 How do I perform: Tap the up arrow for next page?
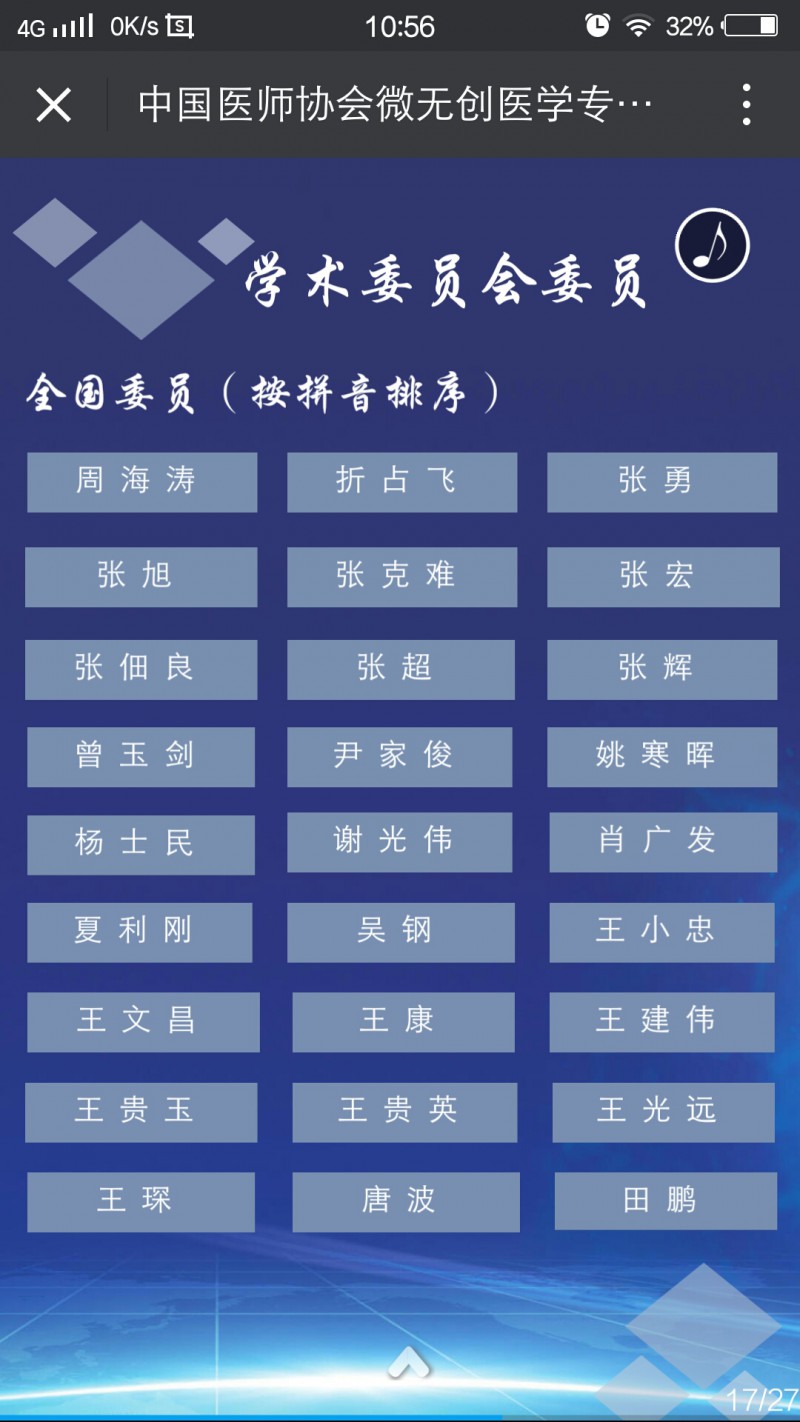tap(409, 1361)
